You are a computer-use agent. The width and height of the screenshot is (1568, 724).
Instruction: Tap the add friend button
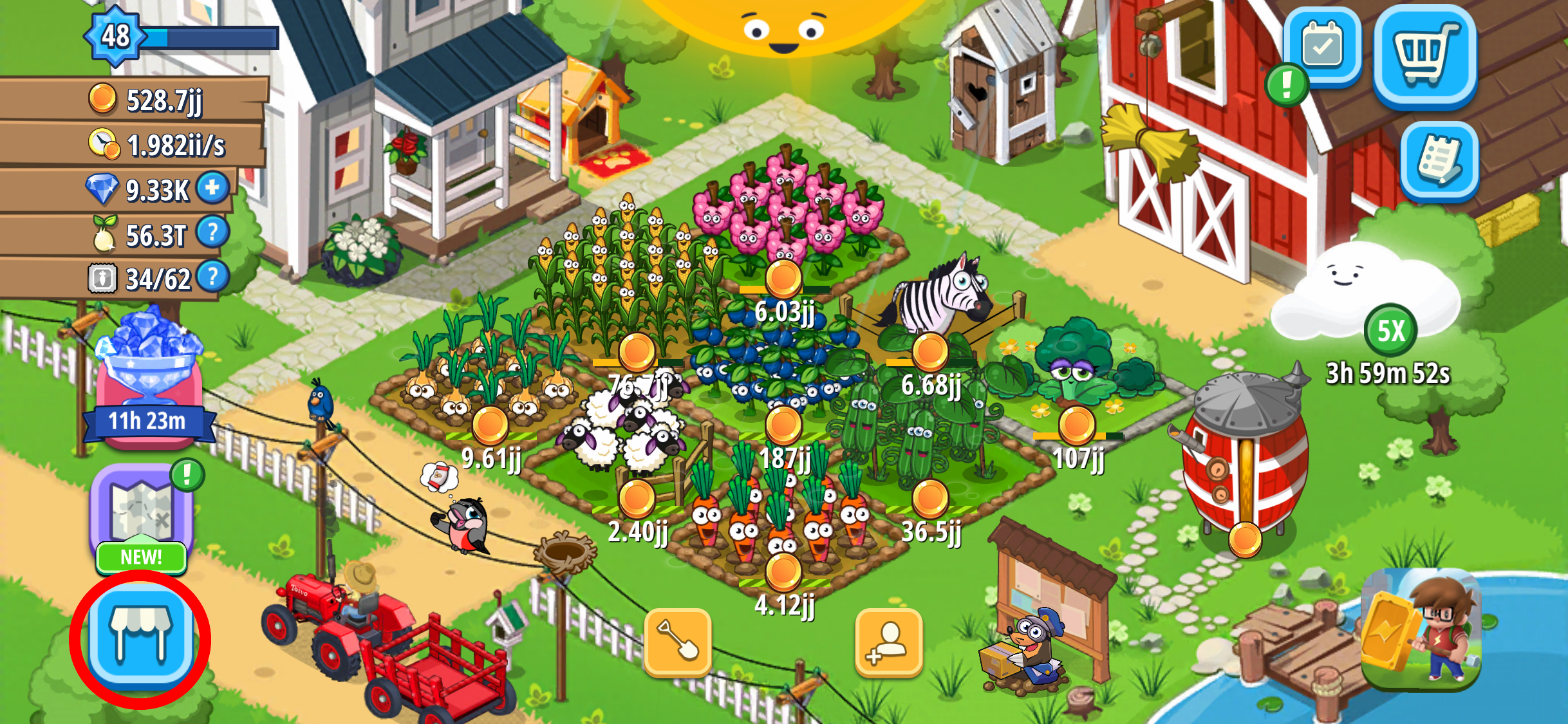[888, 642]
